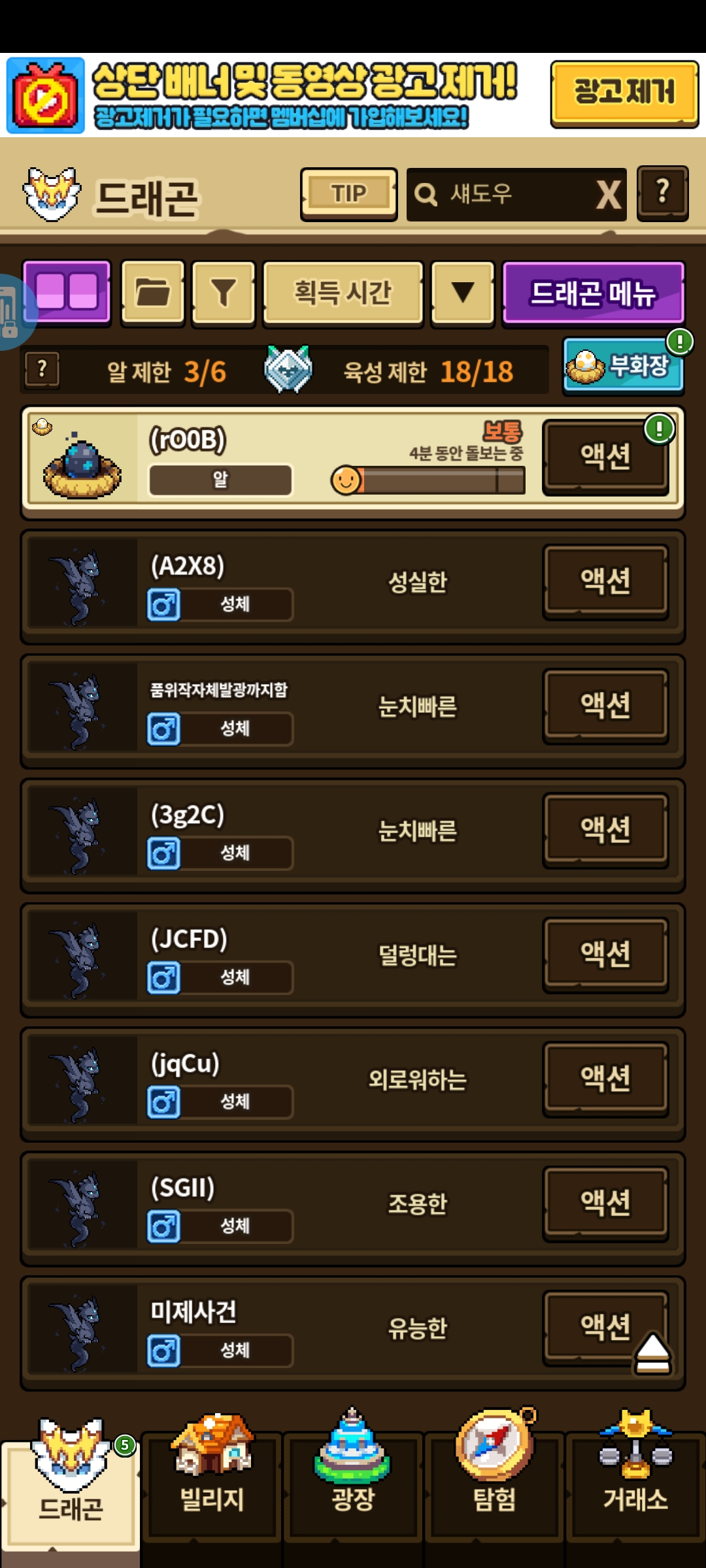Open the dragon row 품위작자체발광까지함
Image resolution: width=706 pixels, height=1568 pixels.
(352, 711)
